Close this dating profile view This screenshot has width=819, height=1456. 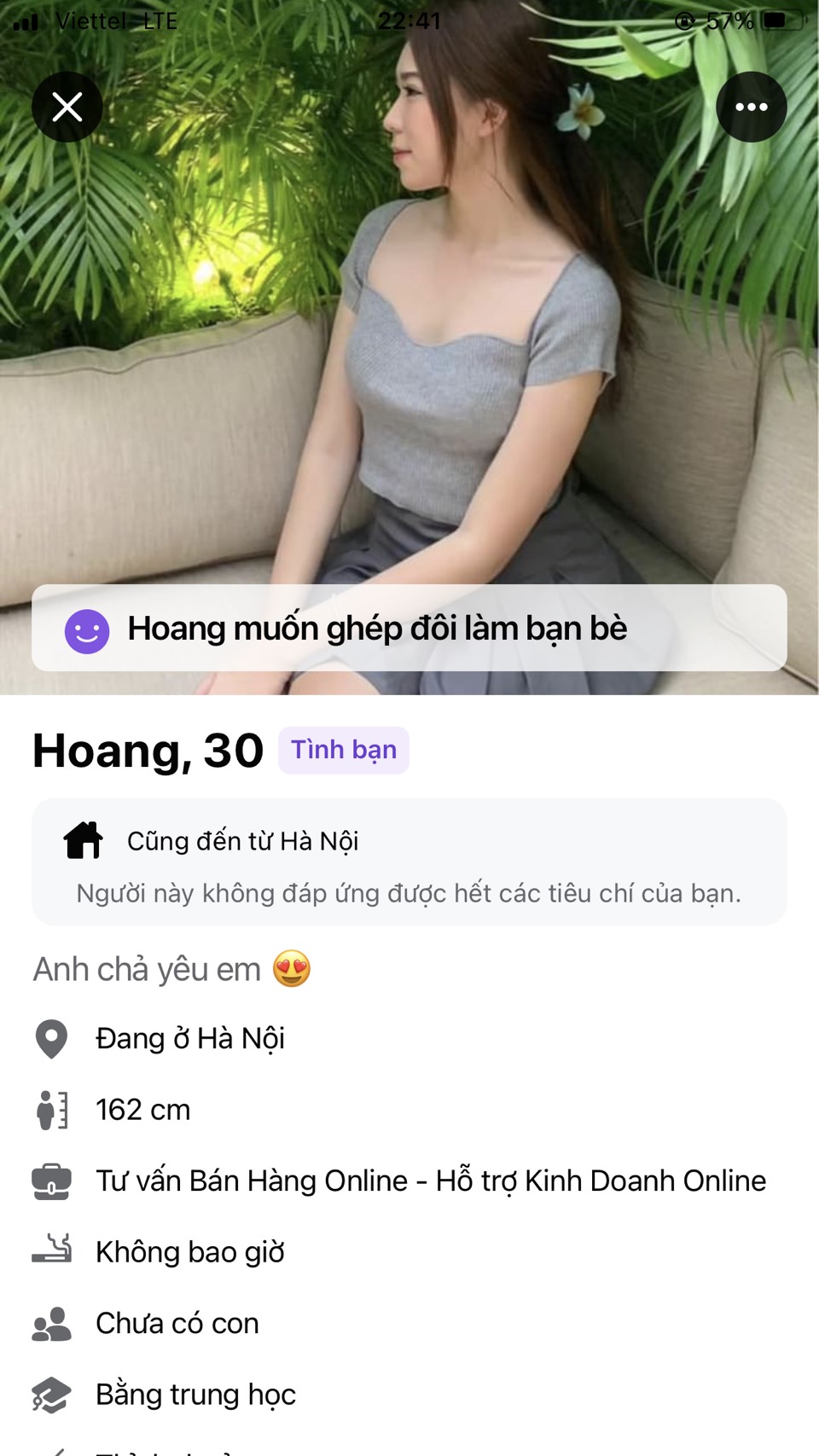(67, 107)
